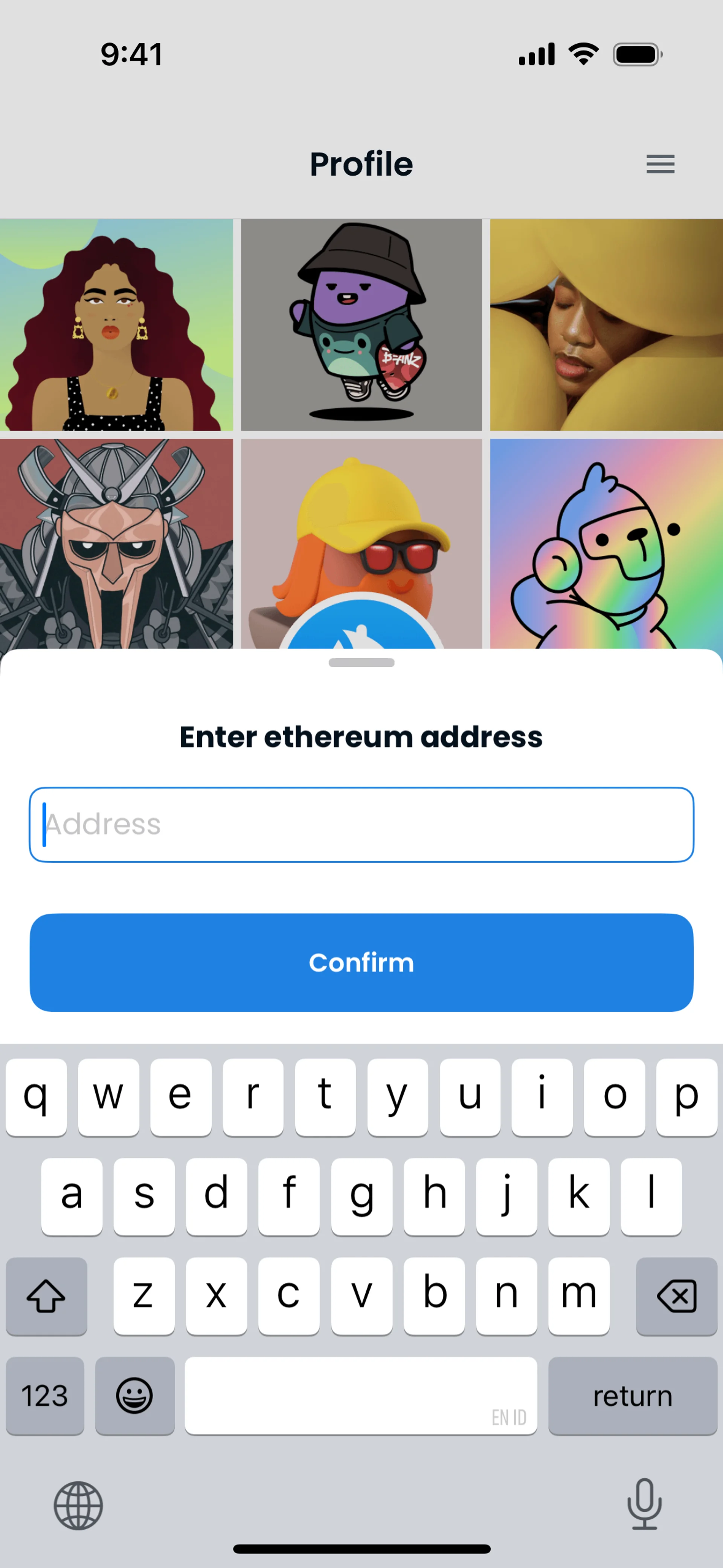The height and width of the screenshot is (1568, 723).
Task: Tap the backspace key on keyboard
Action: click(x=676, y=1296)
